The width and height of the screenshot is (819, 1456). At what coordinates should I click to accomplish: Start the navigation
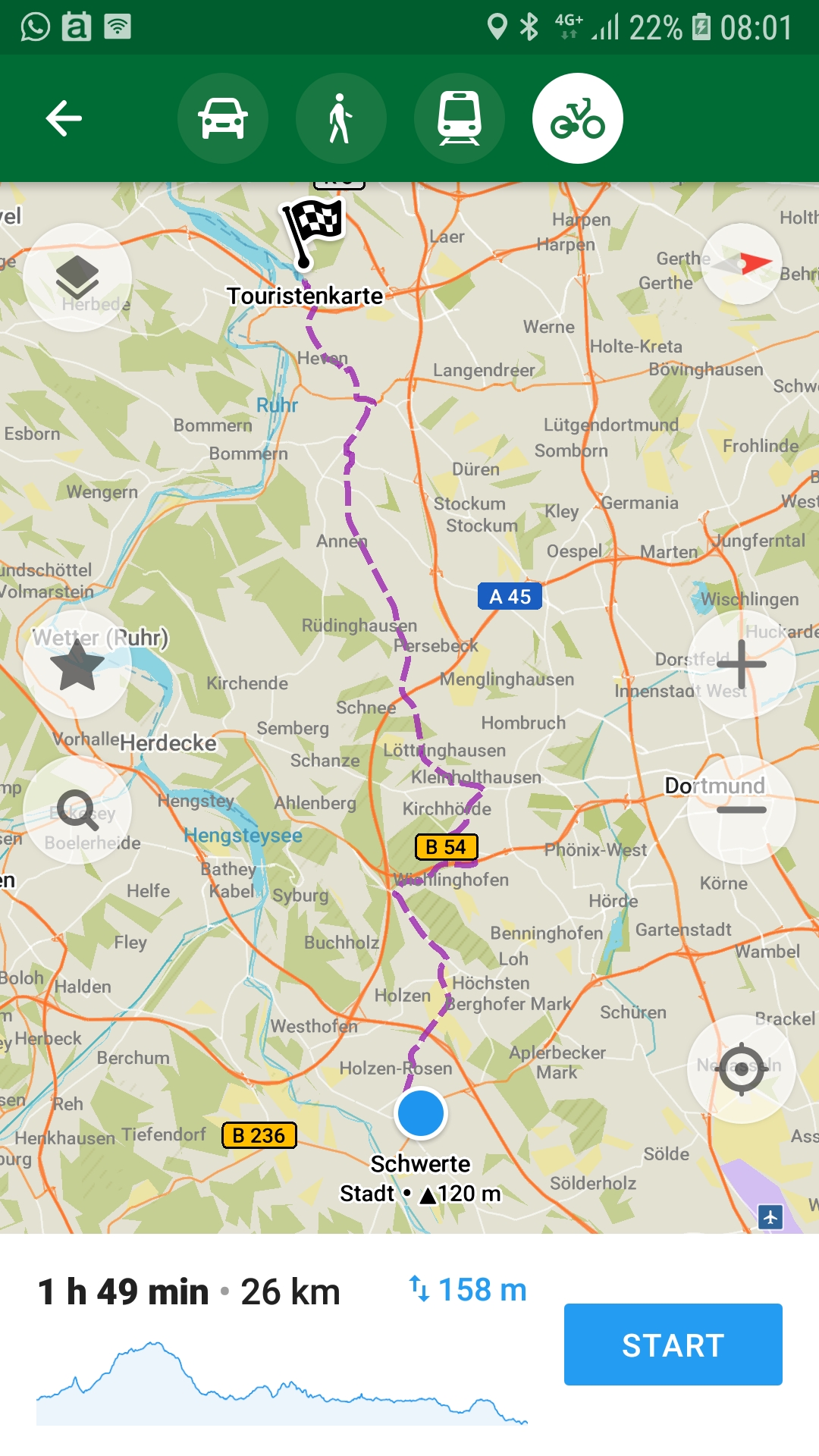(673, 1345)
